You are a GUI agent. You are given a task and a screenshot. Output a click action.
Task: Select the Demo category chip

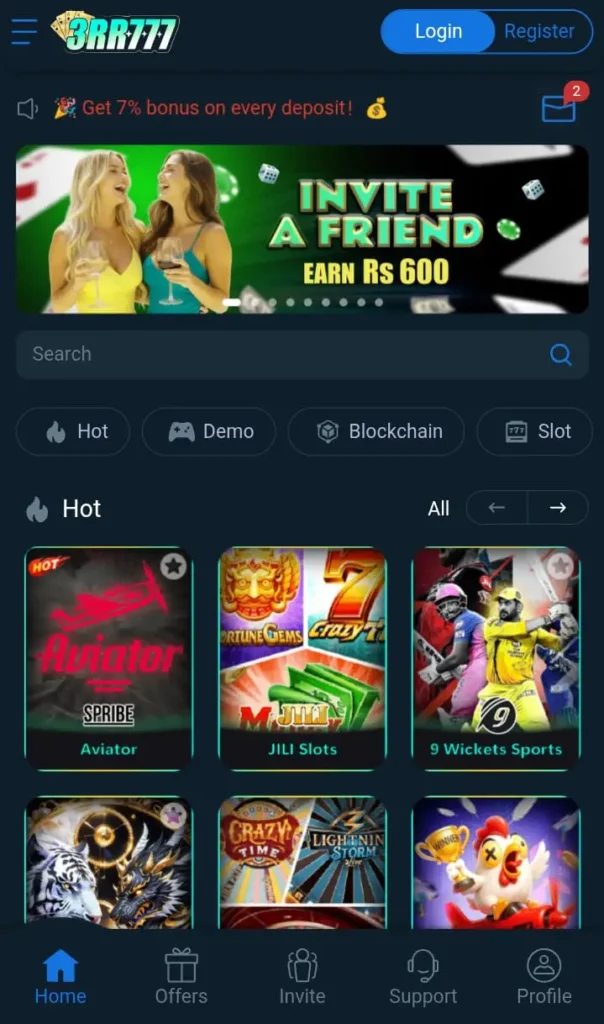coord(209,431)
